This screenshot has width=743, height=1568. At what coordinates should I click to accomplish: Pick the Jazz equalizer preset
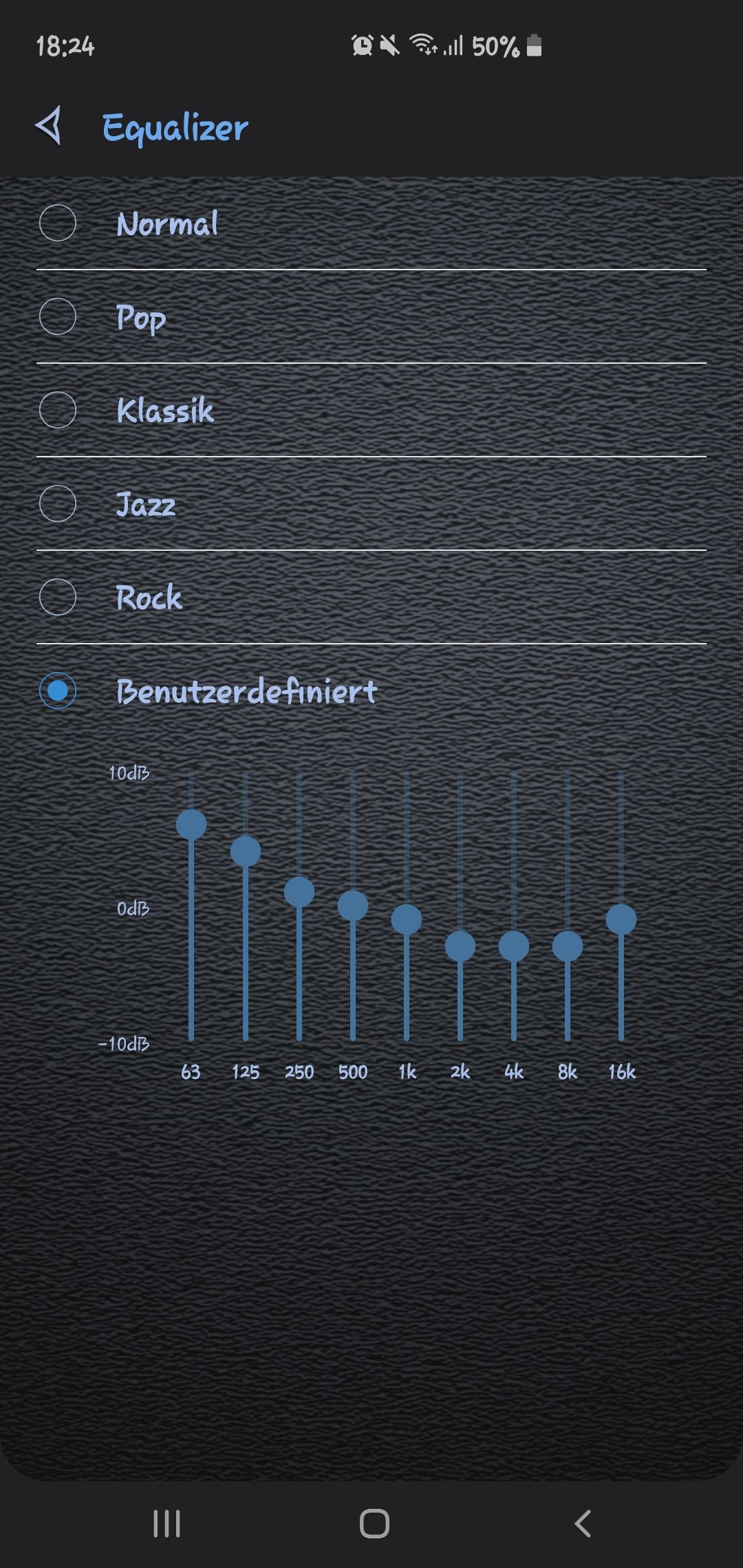click(58, 504)
